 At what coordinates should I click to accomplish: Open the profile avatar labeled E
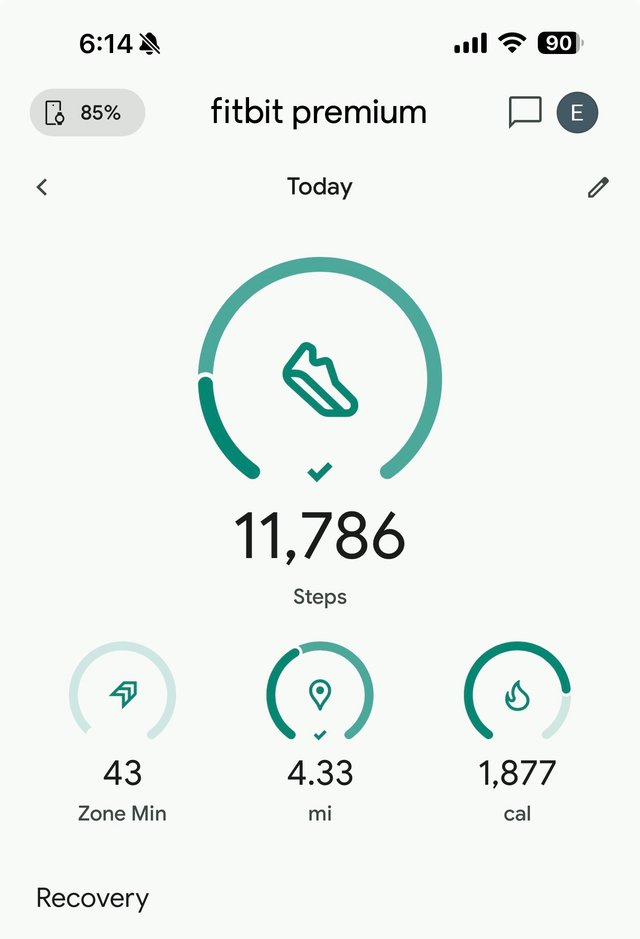(x=577, y=113)
